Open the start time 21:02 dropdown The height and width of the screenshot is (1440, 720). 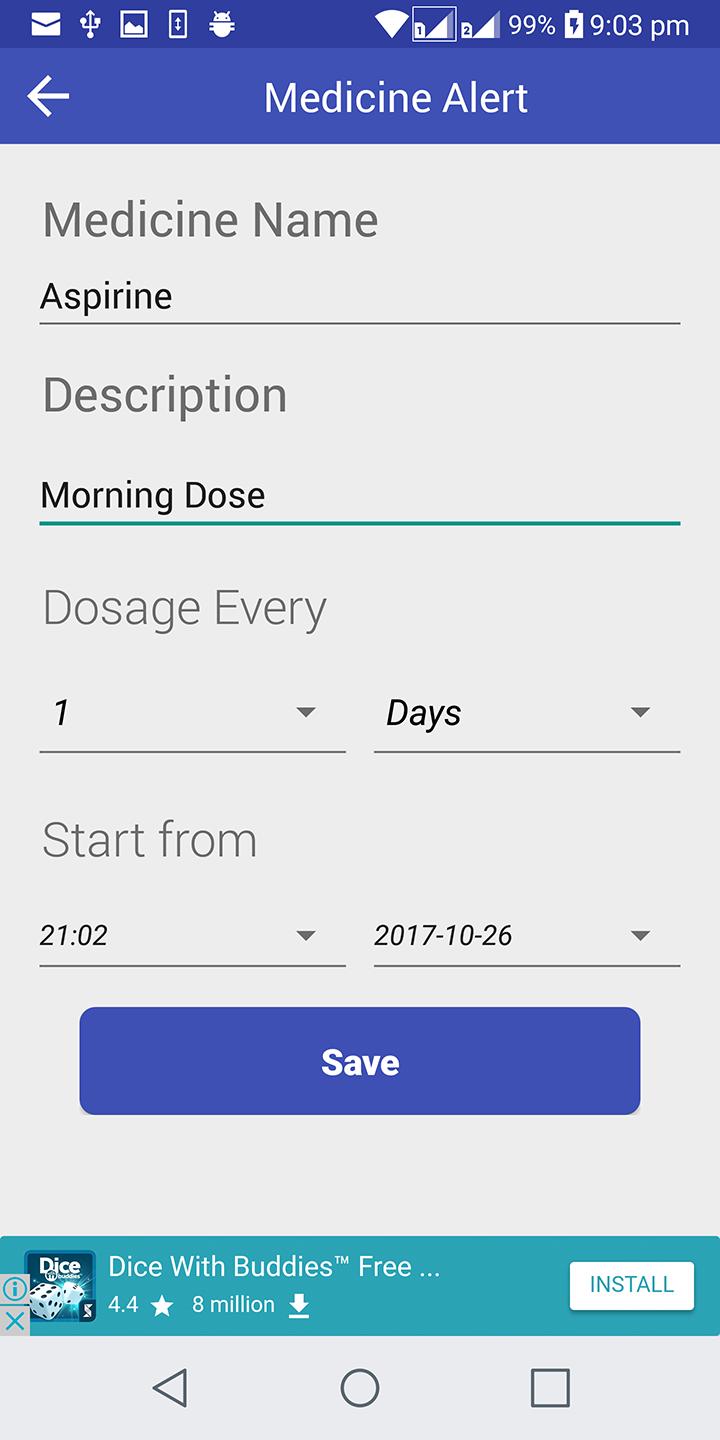click(190, 936)
